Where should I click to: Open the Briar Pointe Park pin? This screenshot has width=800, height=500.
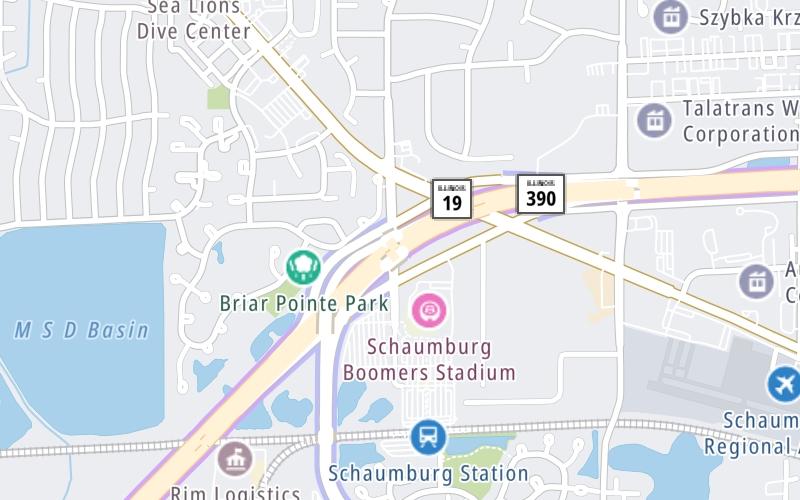[x=303, y=266]
